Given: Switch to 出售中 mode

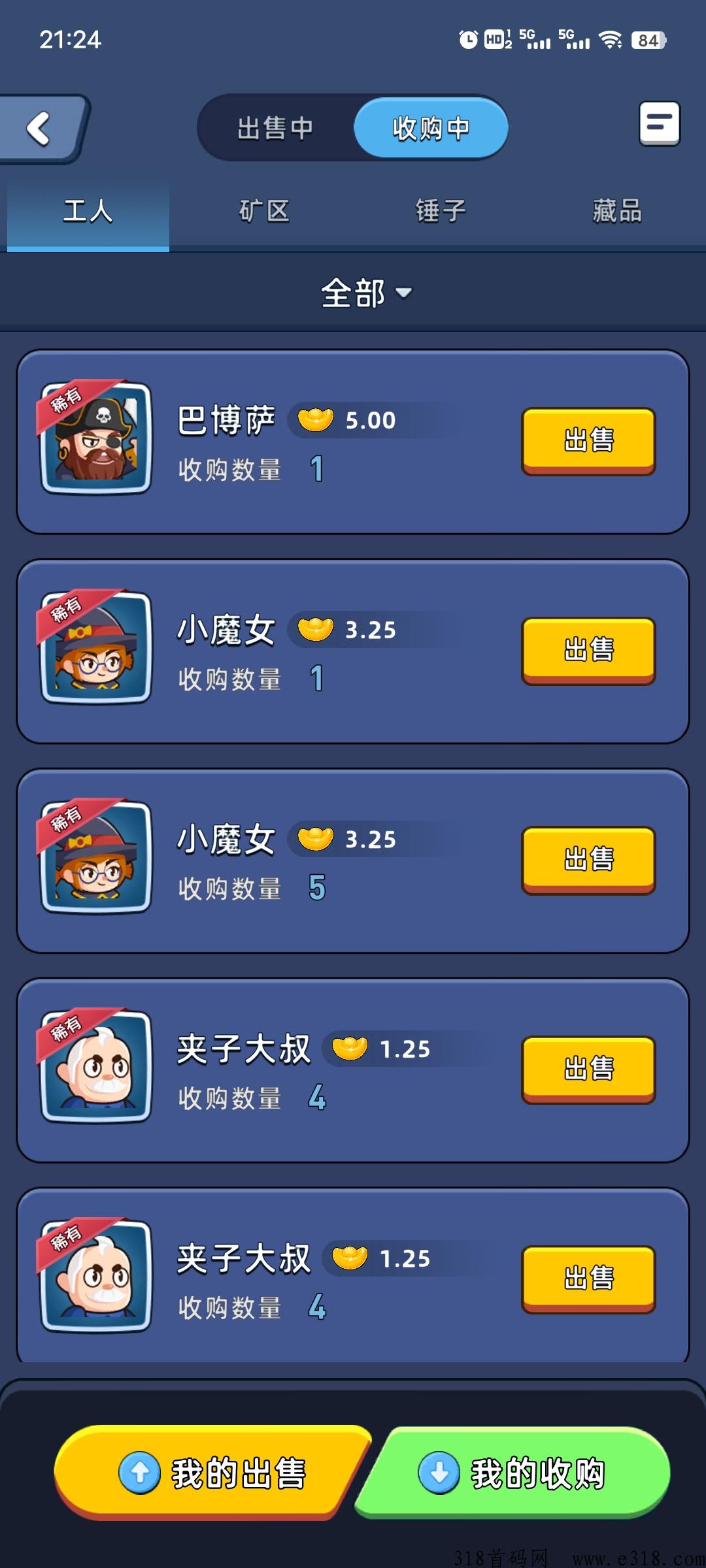Looking at the screenshot, I should click(275, 128).
